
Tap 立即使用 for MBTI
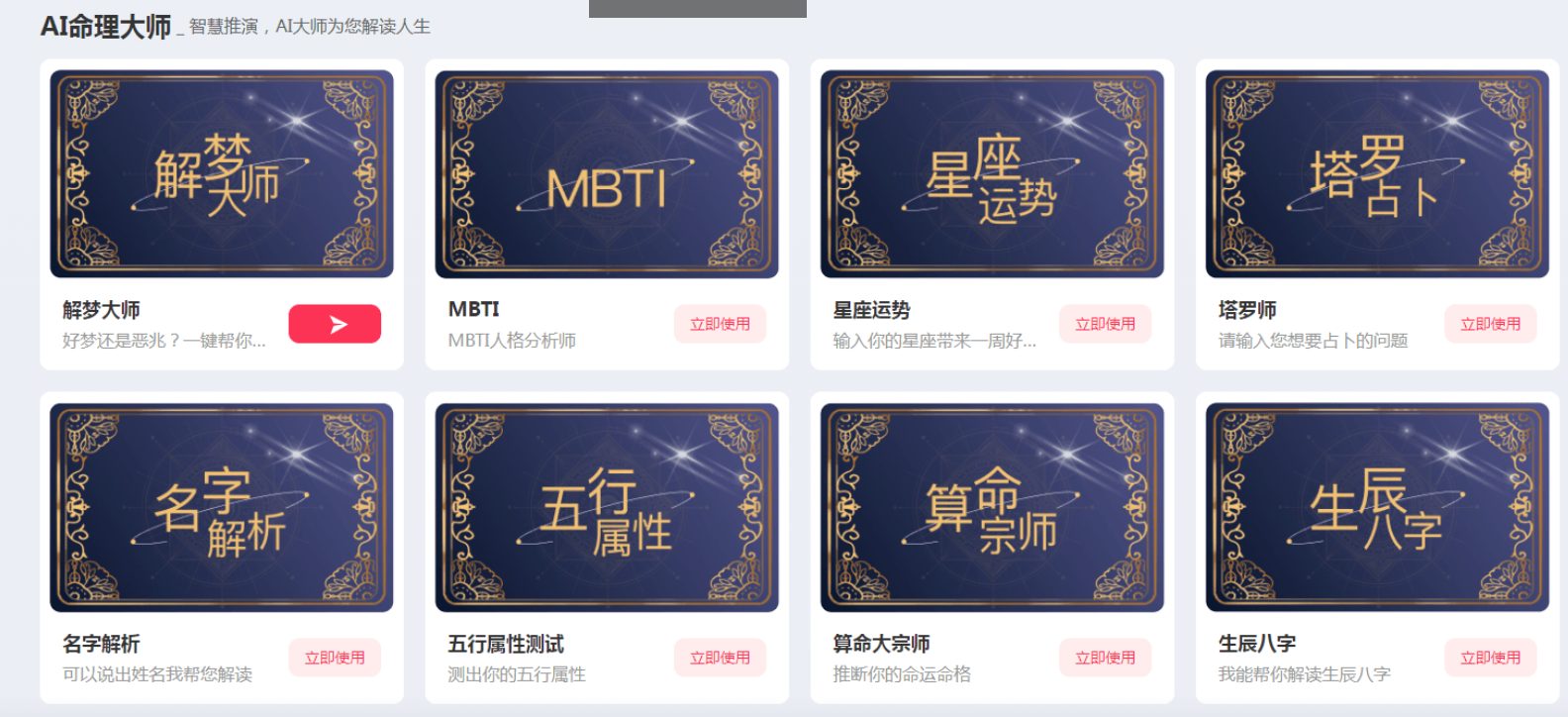tap(720, 324)
